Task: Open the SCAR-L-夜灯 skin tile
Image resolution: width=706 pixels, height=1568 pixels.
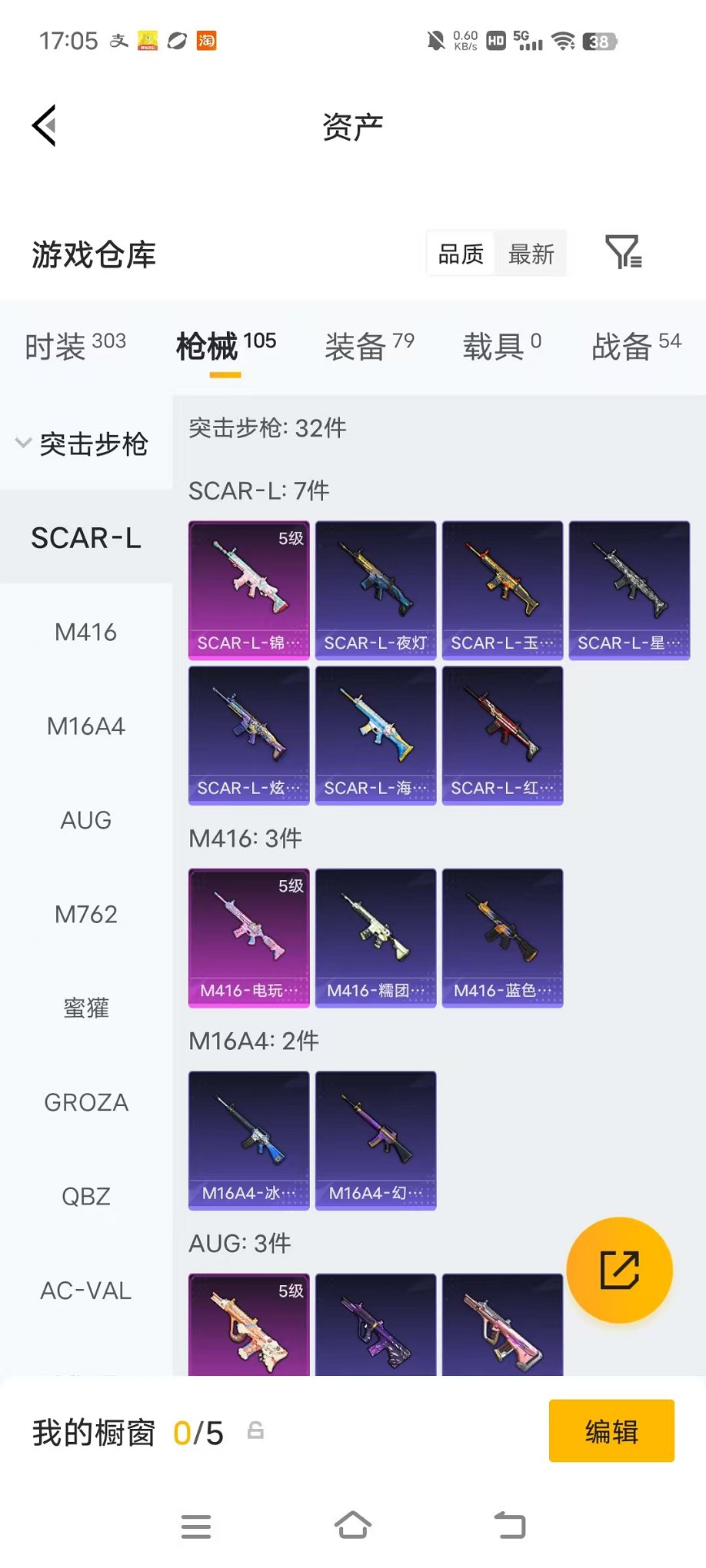Action: coord(375,590)
